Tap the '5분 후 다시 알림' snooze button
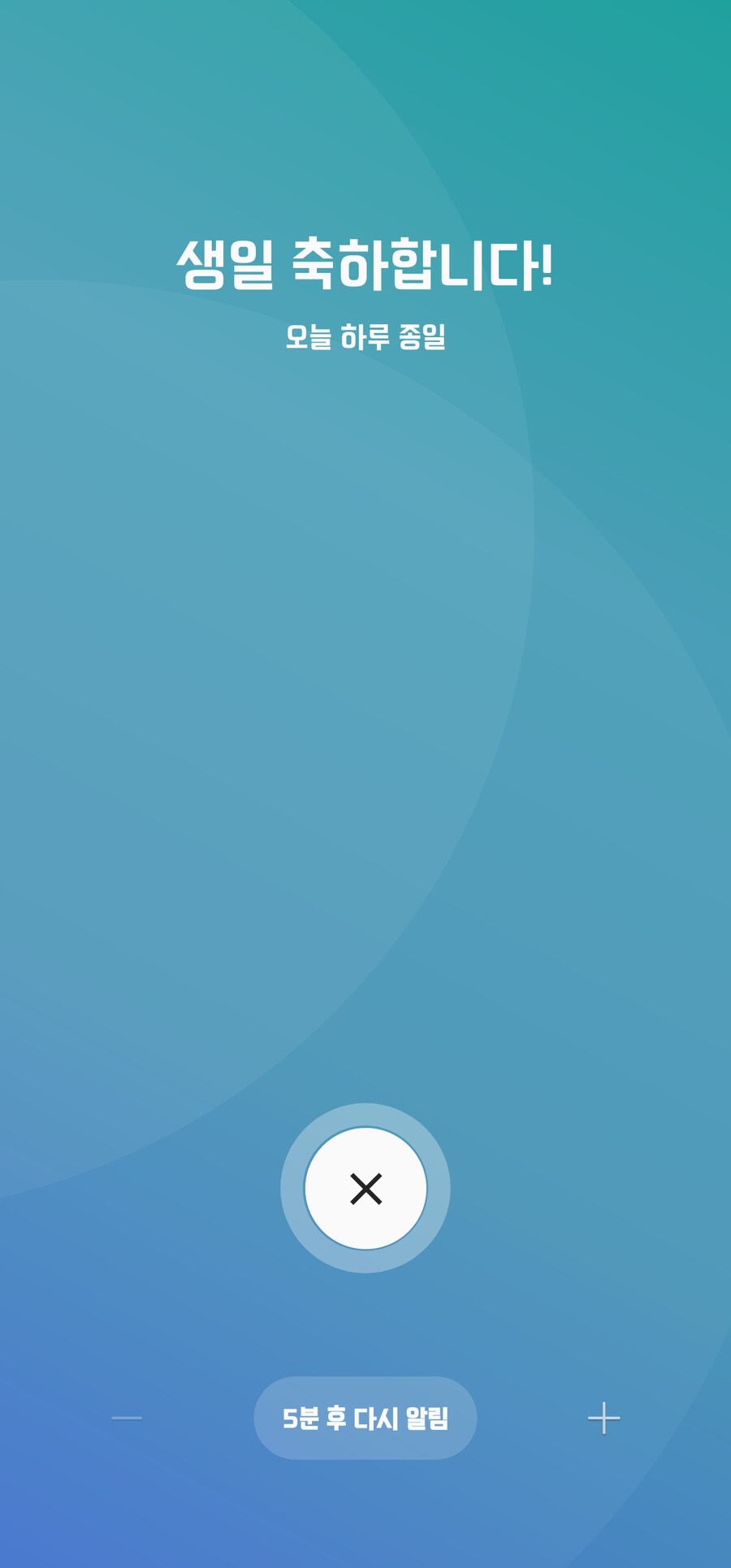 tap(365, 1419)
